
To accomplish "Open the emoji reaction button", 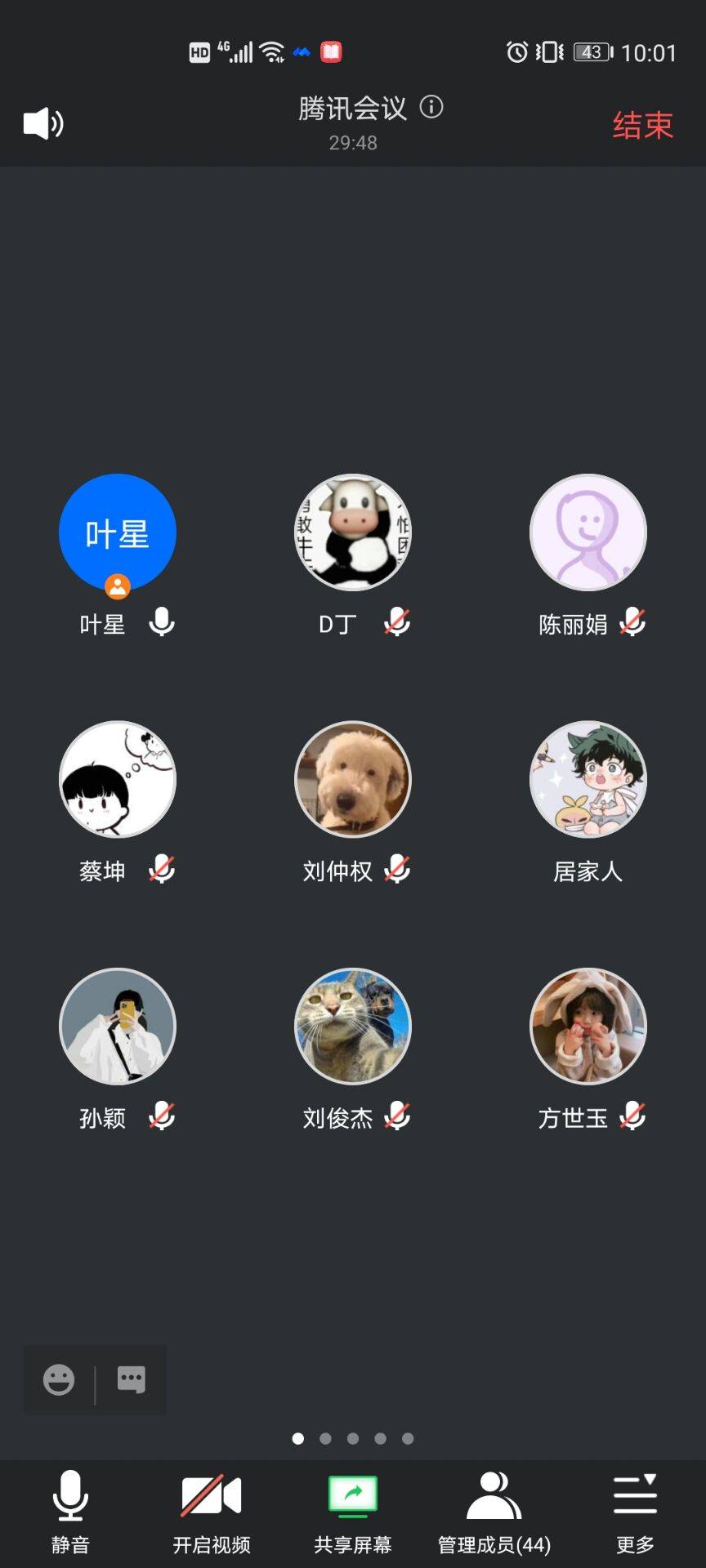I will click(59, 1380).
